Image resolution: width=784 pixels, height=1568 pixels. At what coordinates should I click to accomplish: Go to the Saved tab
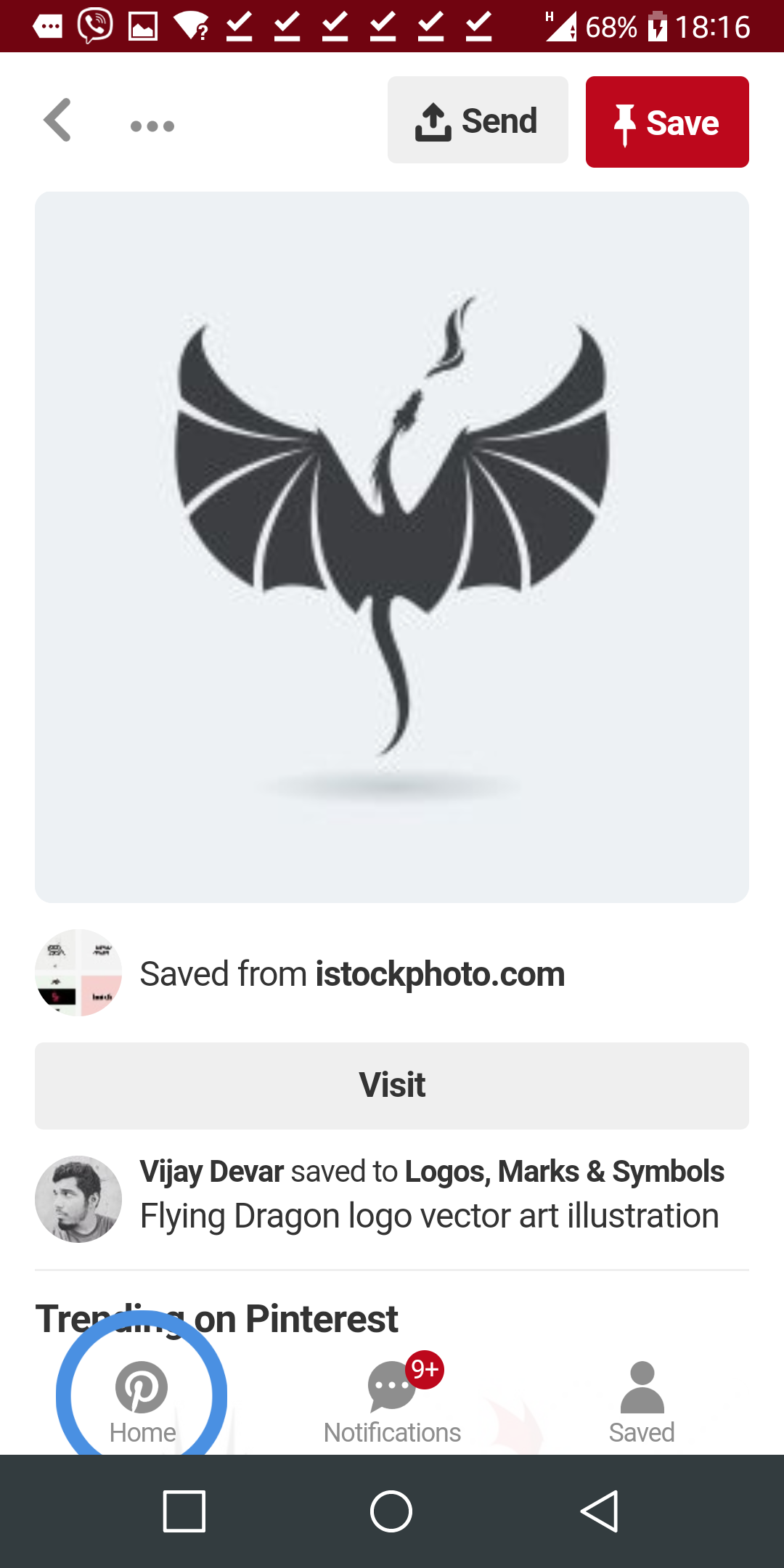click(x=642, y=1401)
